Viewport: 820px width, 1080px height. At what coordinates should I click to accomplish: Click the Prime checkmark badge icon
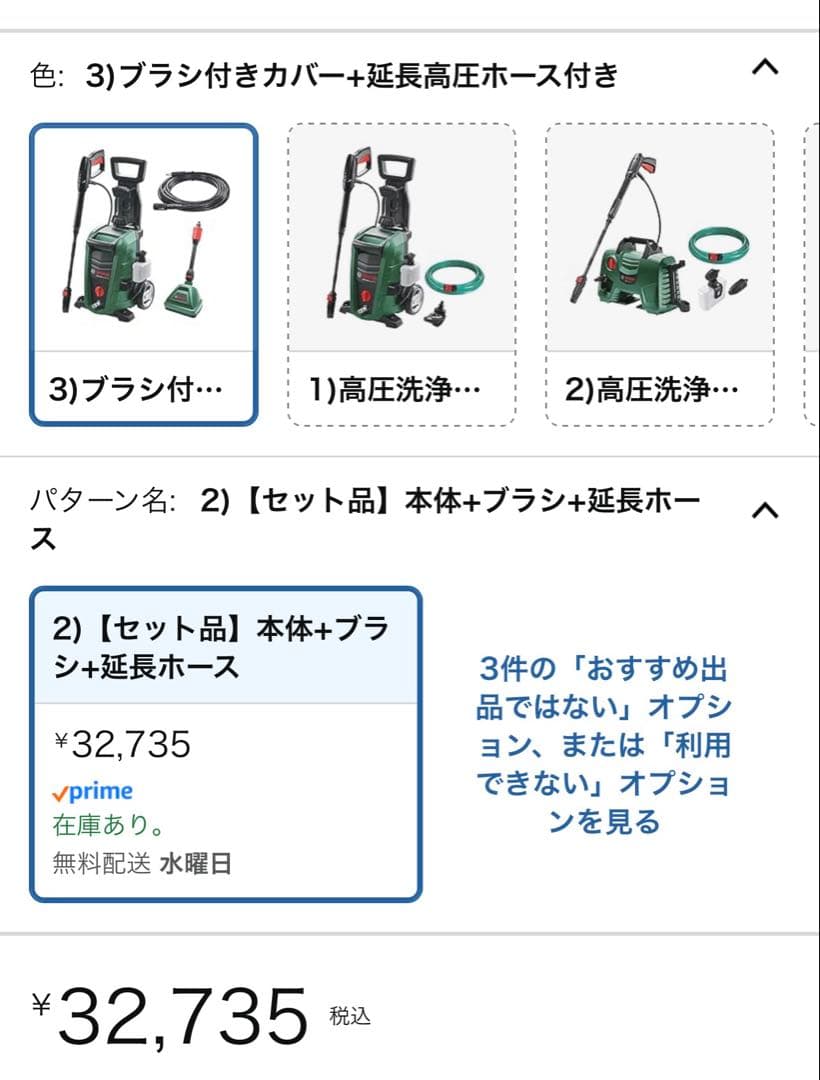[61, 791]
